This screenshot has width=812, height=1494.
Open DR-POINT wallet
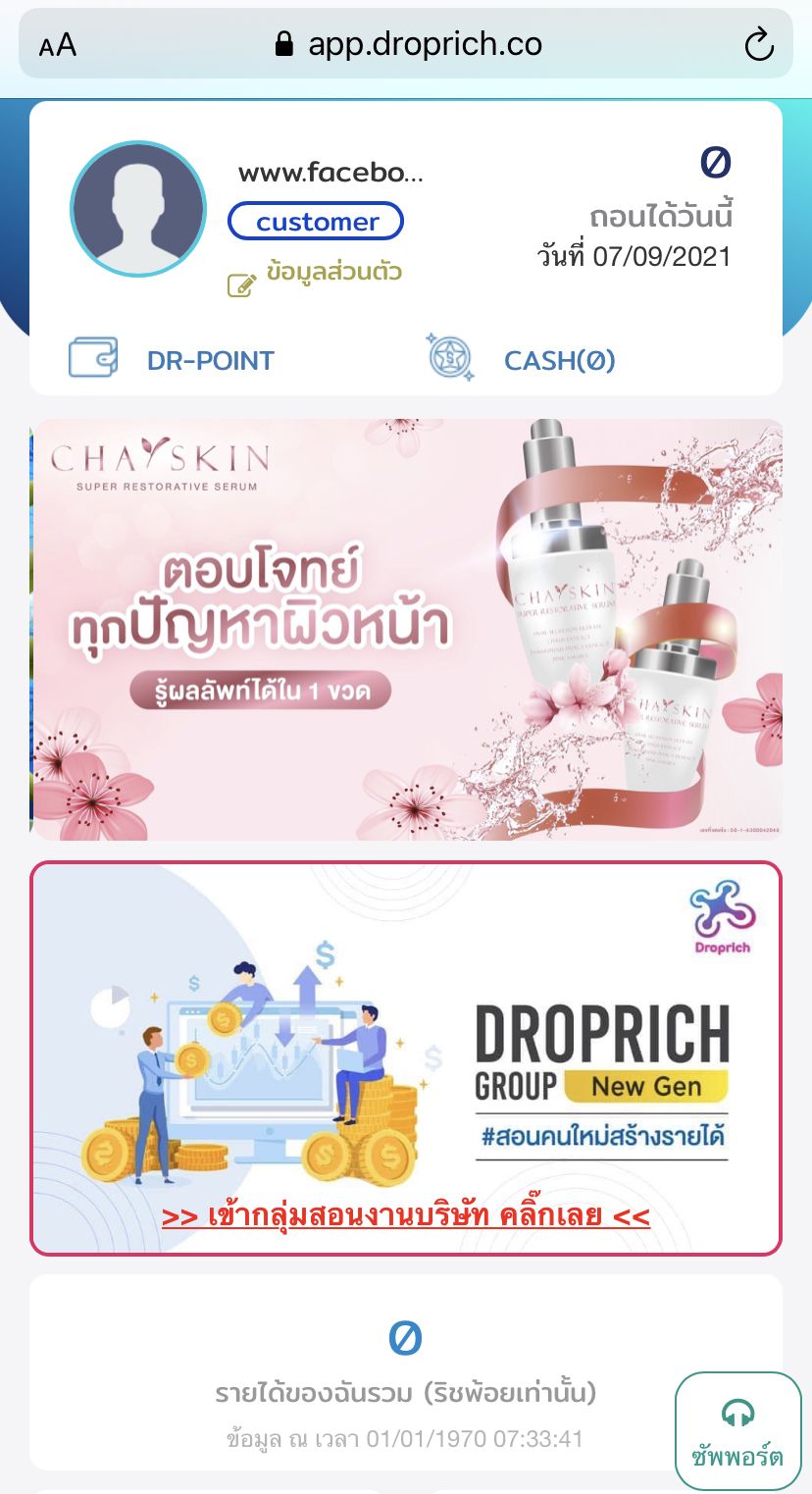[x=172, y=360]
